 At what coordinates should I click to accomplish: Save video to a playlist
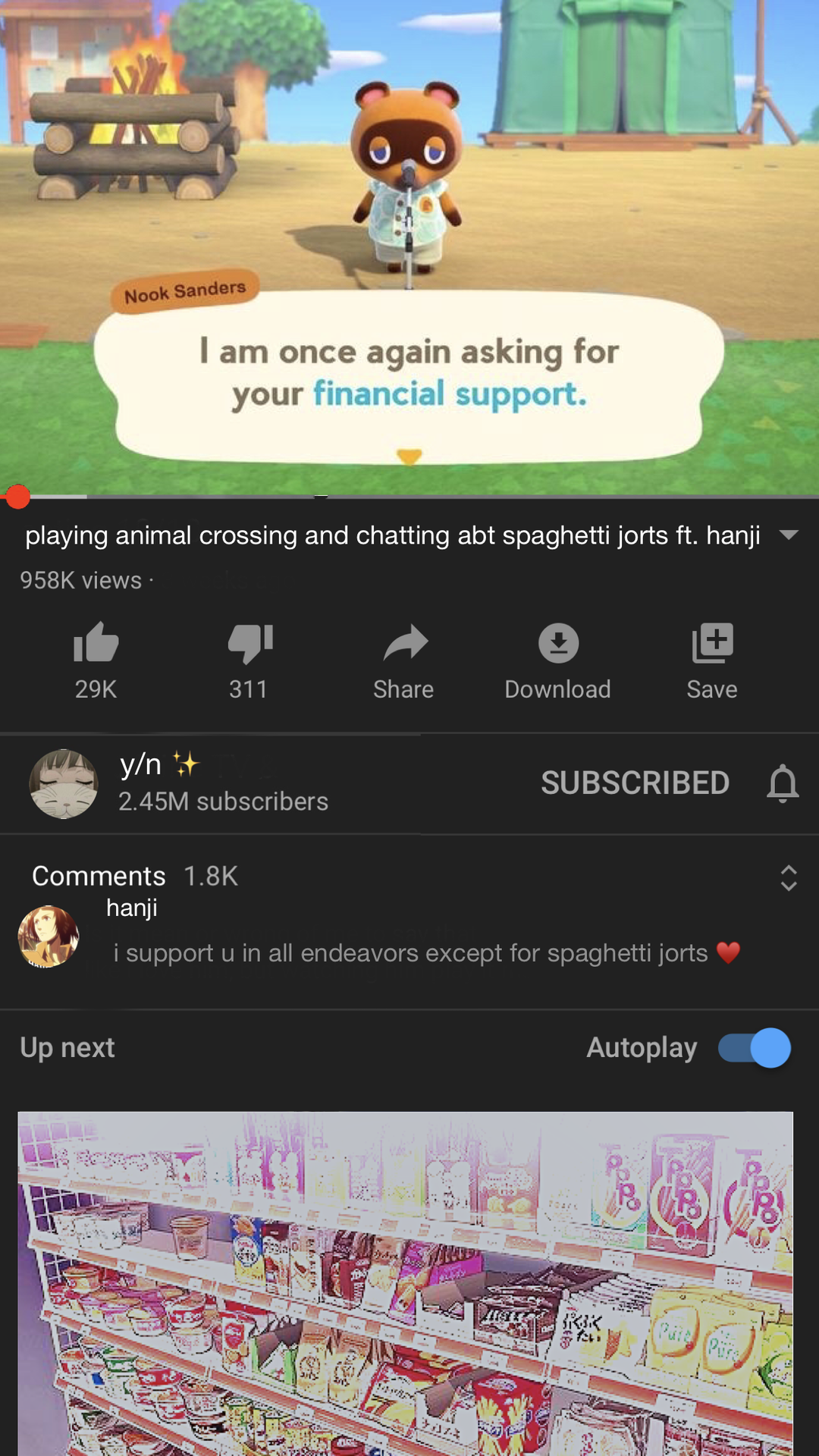pos(712,645)
